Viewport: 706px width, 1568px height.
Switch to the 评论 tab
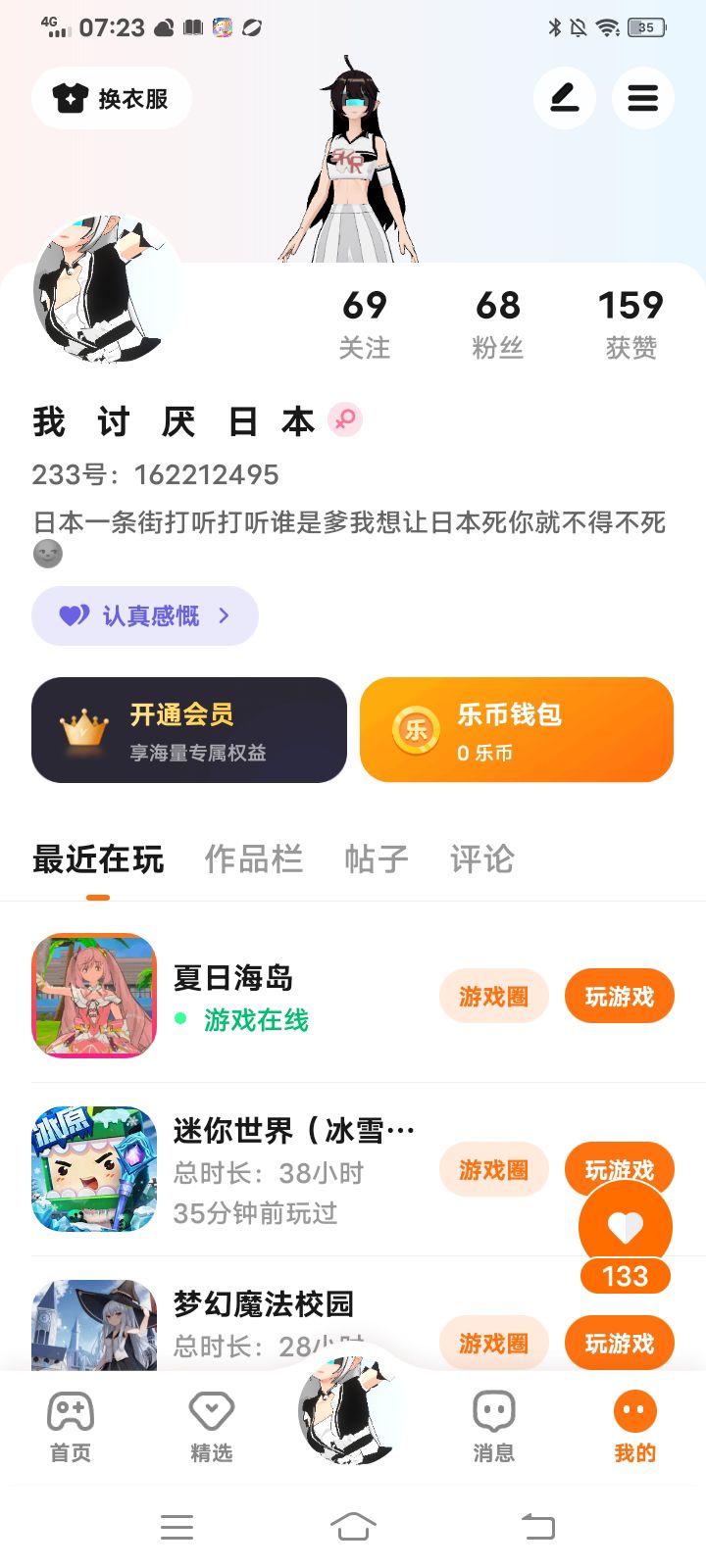[x=481, y=859]
